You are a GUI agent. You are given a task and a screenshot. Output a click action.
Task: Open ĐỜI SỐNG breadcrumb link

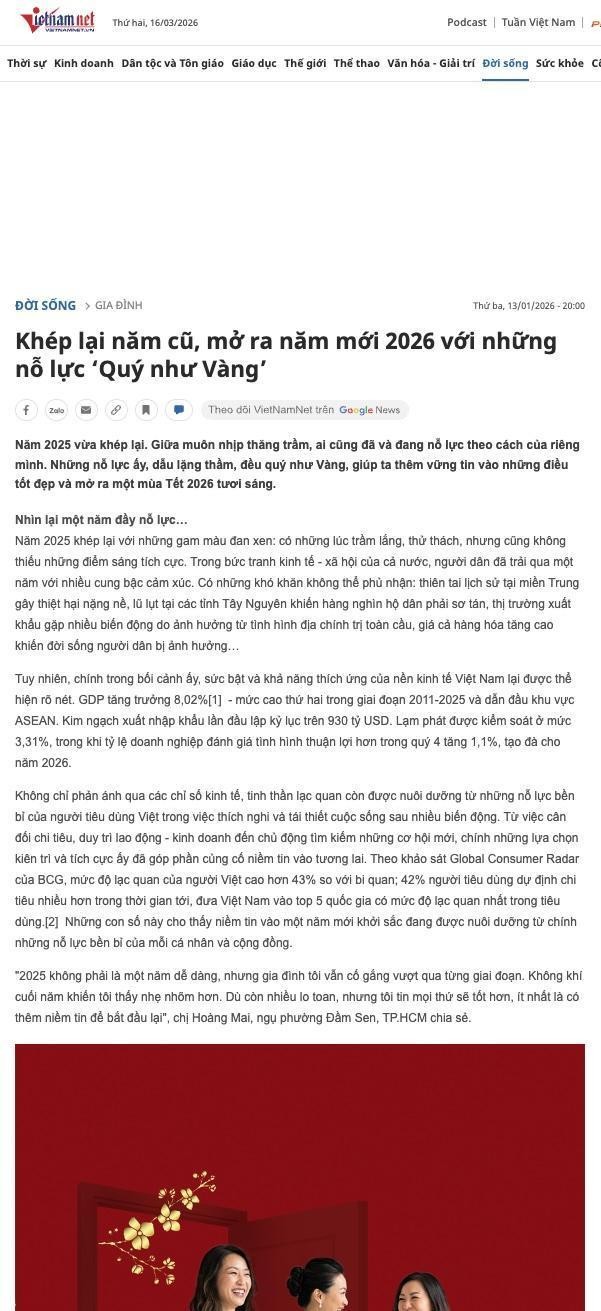45,305
